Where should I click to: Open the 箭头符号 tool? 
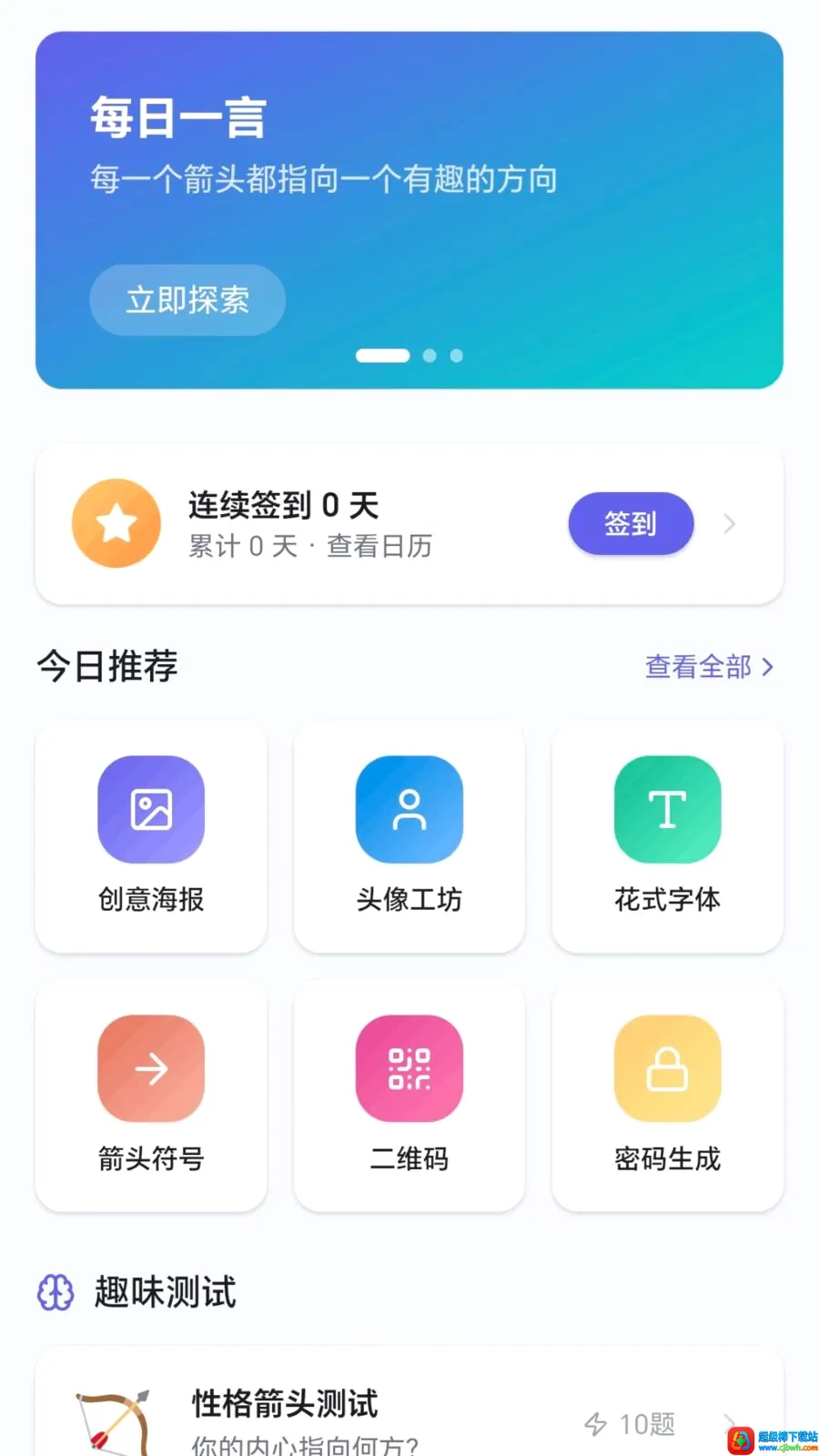[x=151, y=1096]
